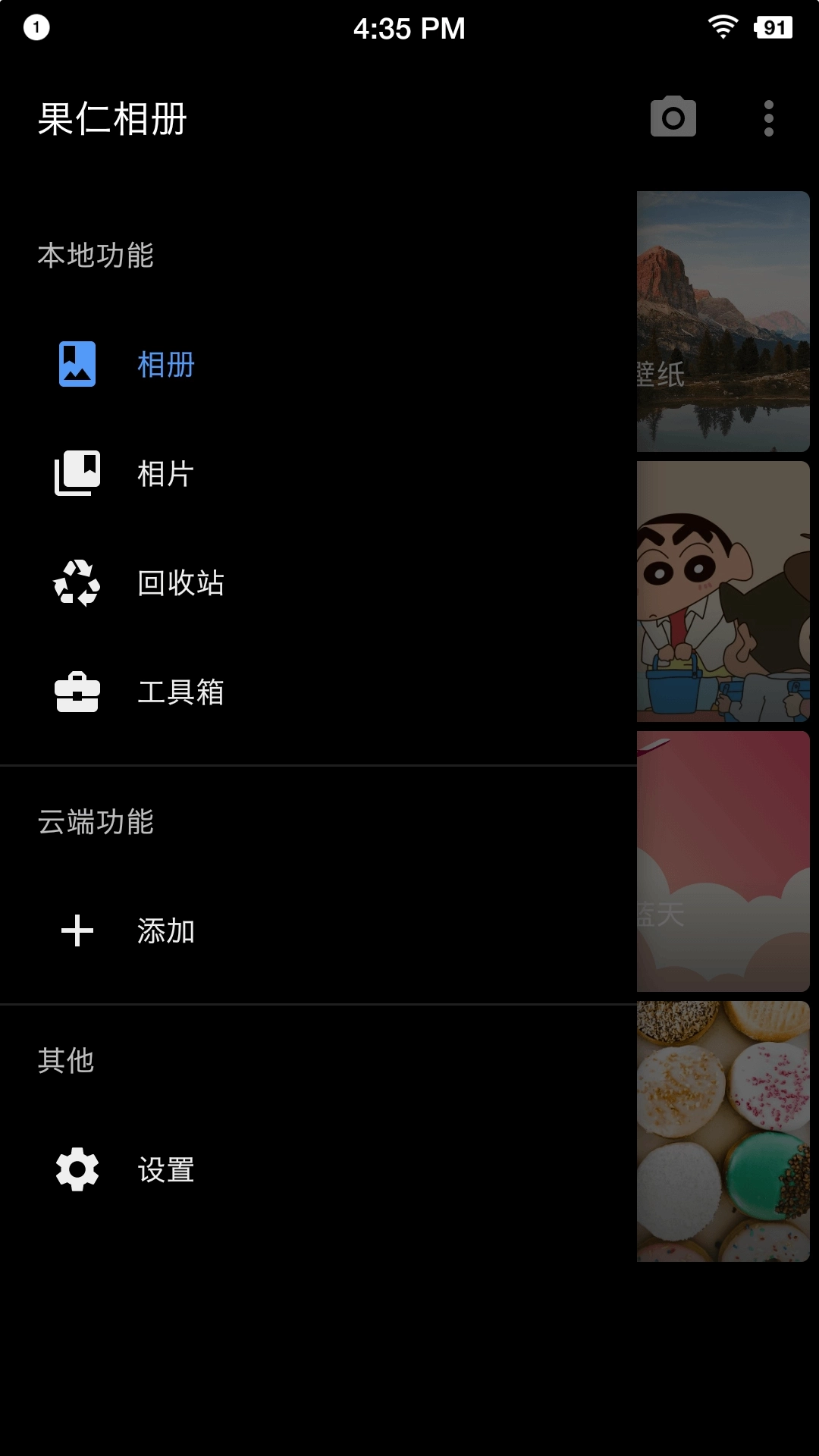Open the 回收站 recycle bin icon
819x1456 pixels.
click(76, 582)
